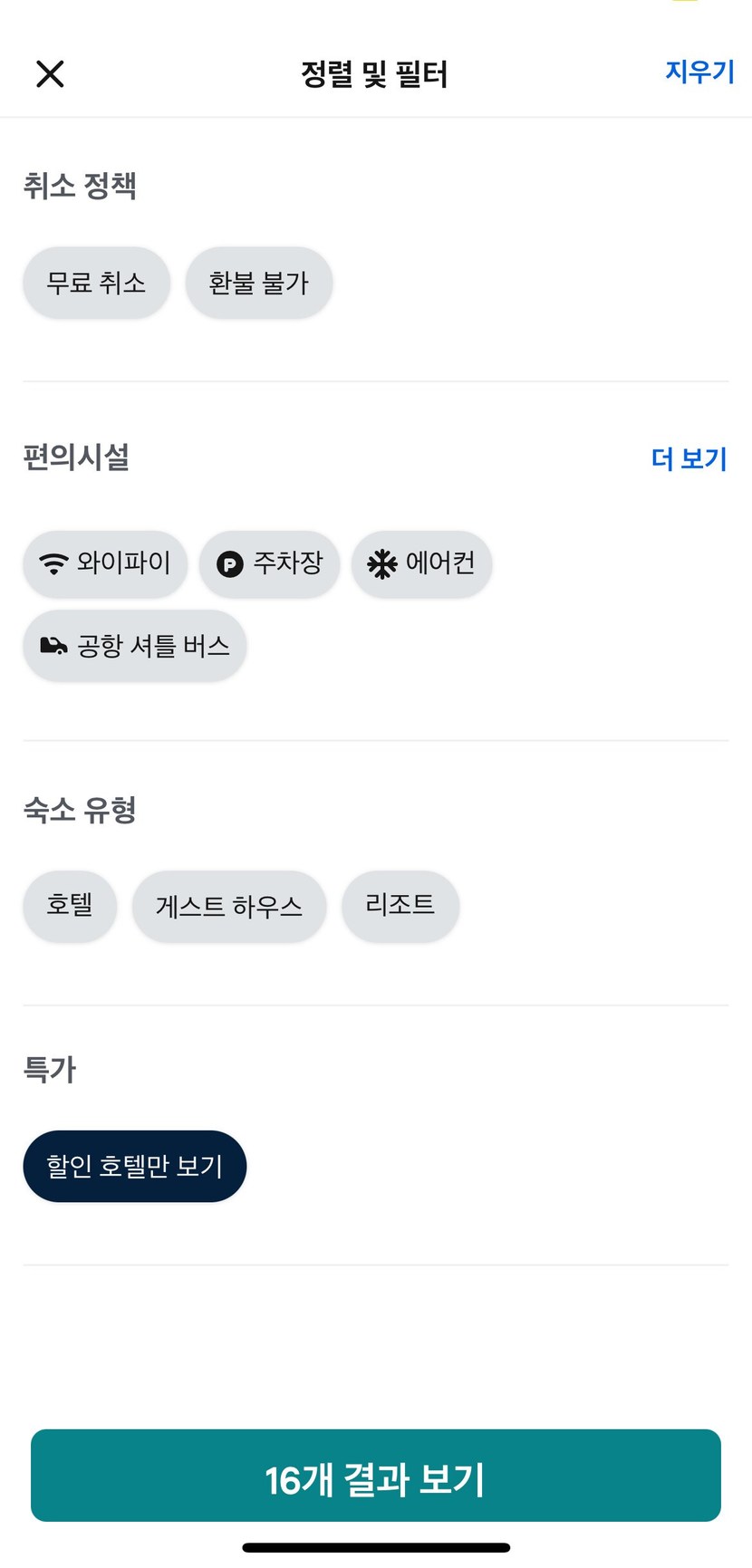Close the 정렬 및 필터 screen

[x=50, y=73]
